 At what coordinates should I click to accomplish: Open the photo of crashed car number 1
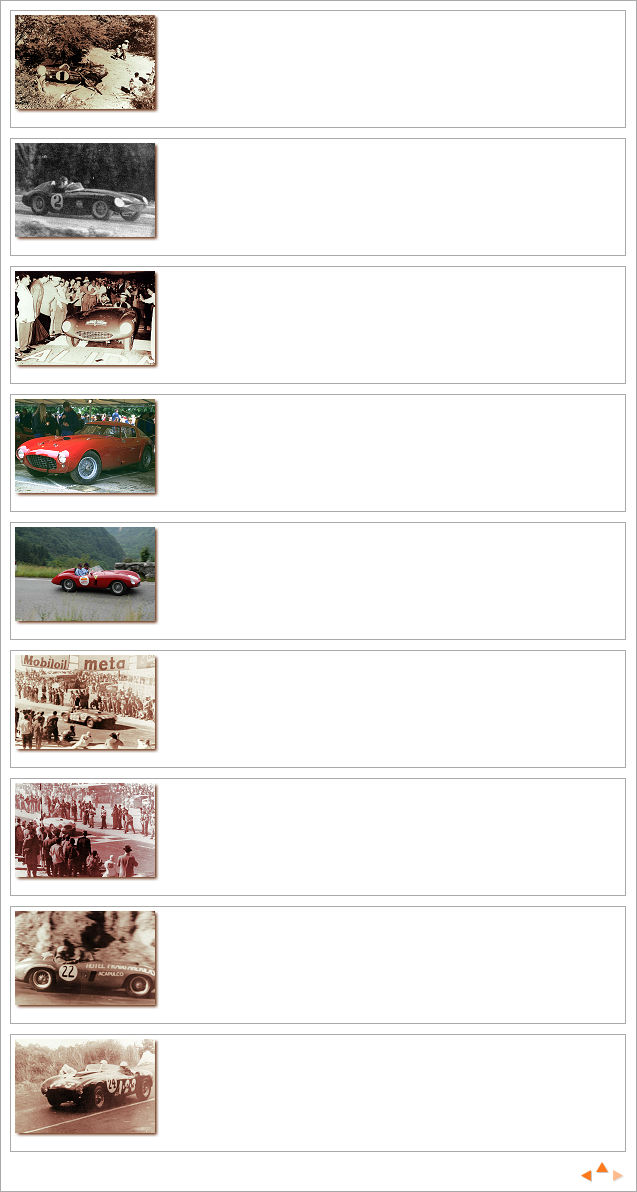tap(85, 62)
